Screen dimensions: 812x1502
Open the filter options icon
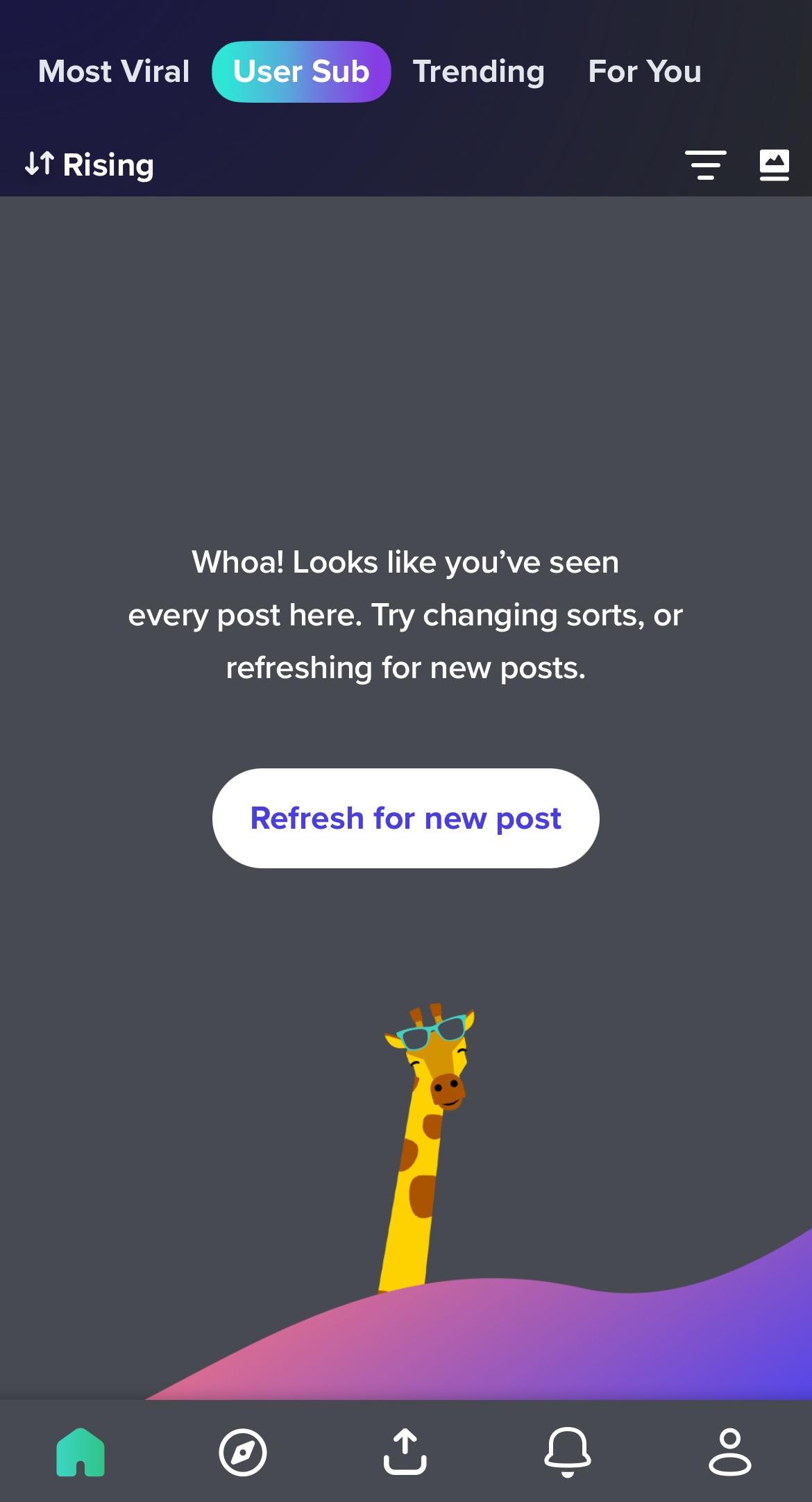coord(705,165)
